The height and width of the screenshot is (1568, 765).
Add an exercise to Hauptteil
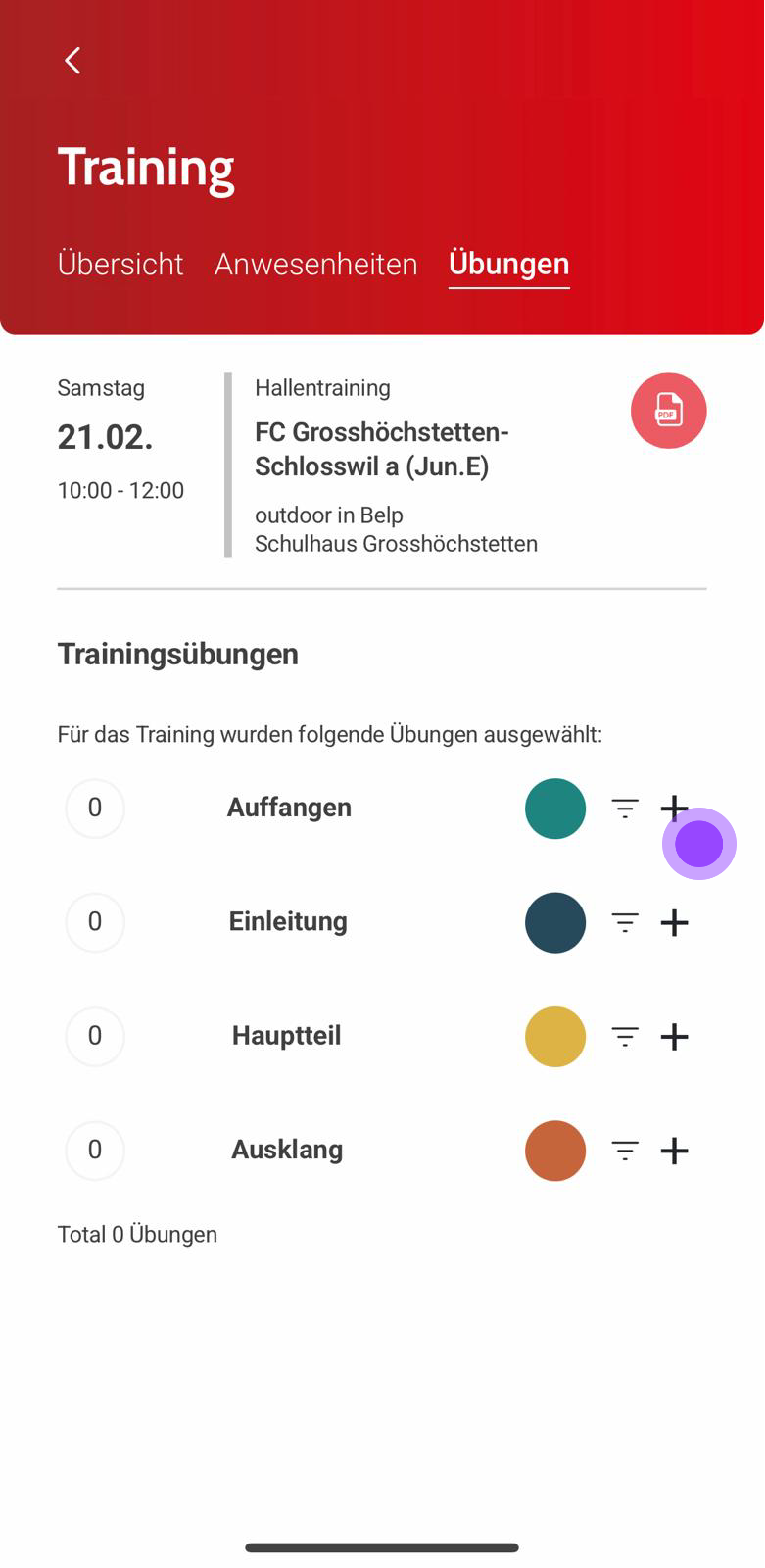click(674, 1037)
